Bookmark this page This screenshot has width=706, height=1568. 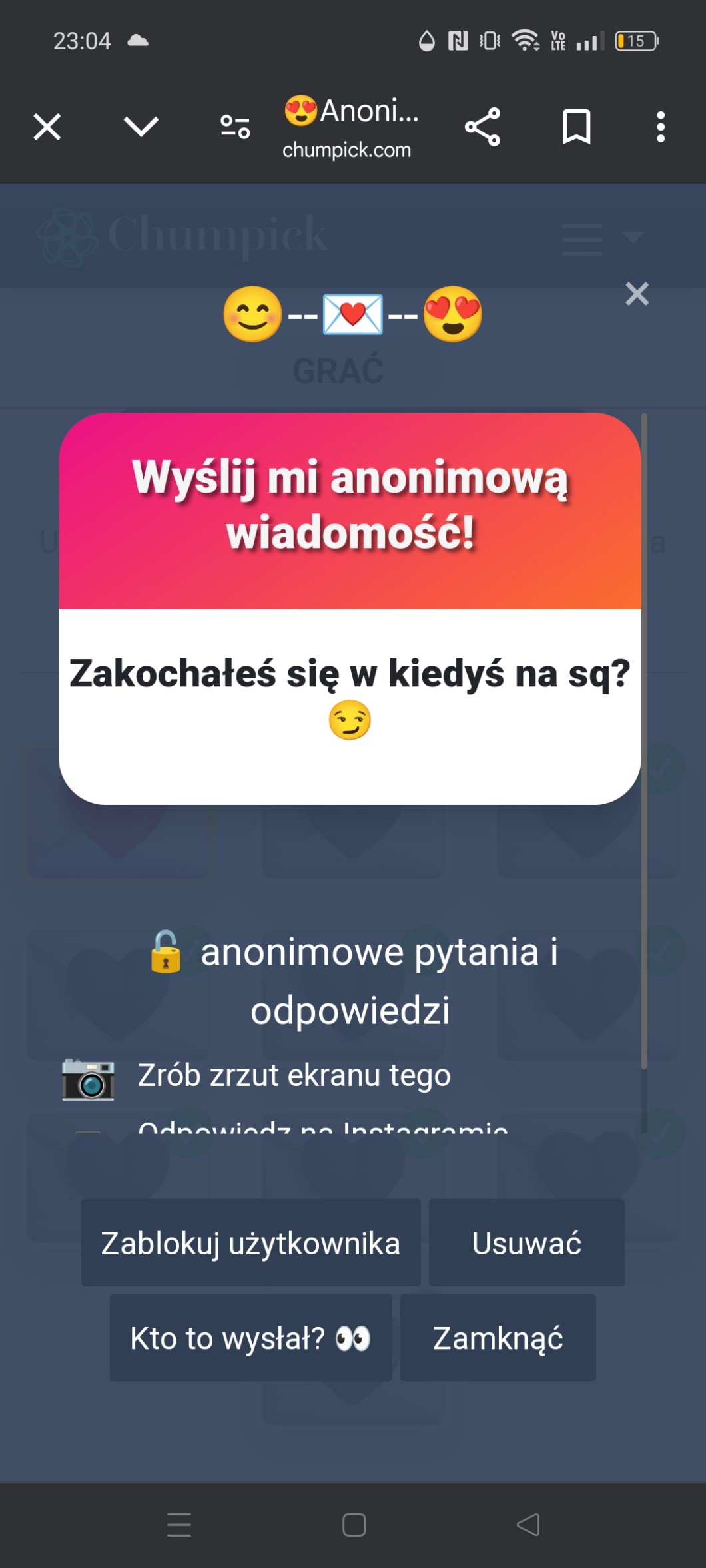tap(576, 127)
